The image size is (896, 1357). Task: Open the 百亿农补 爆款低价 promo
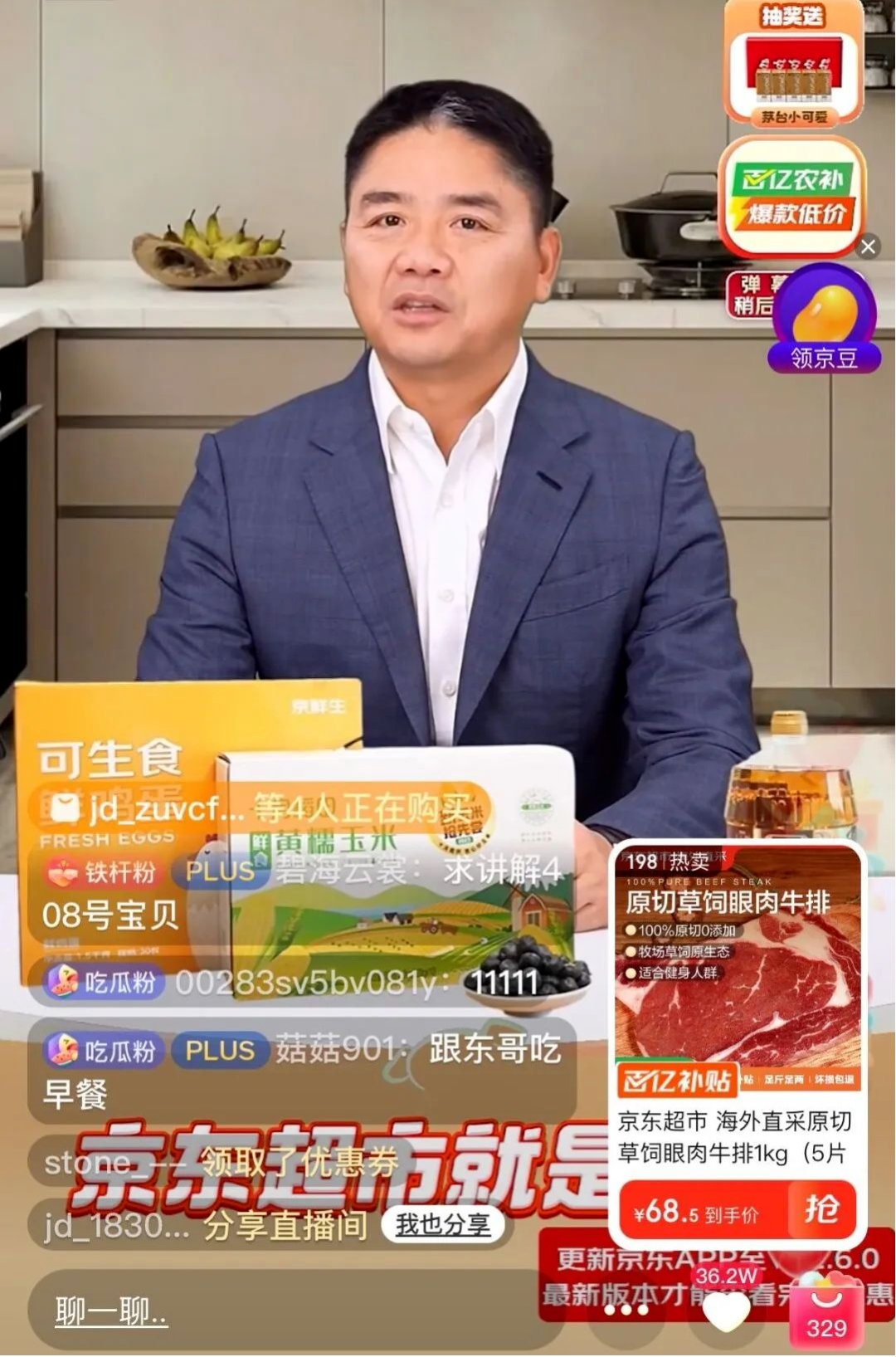point(792,198)
